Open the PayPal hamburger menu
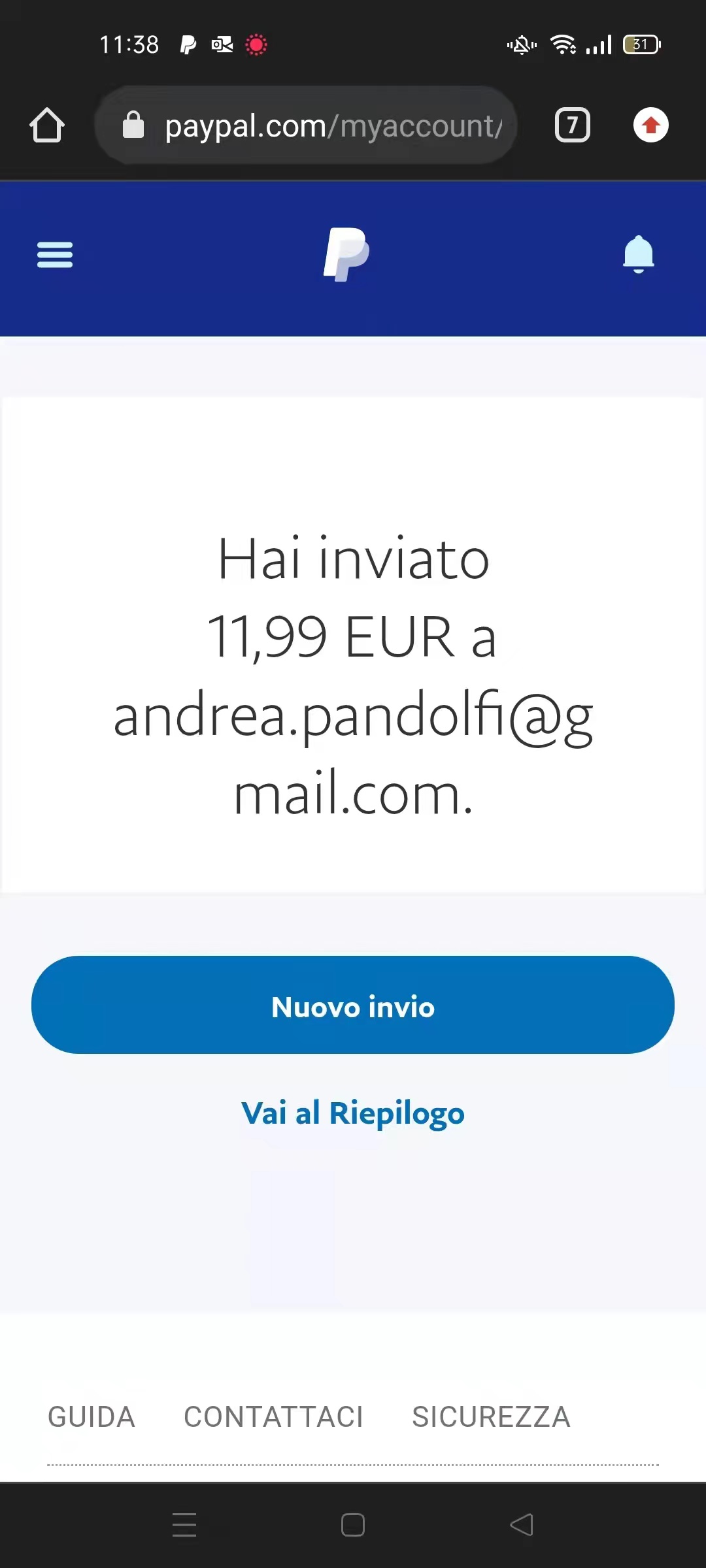Image resolution: width=706 pixels, height=1568 pixels. [55, 254]
